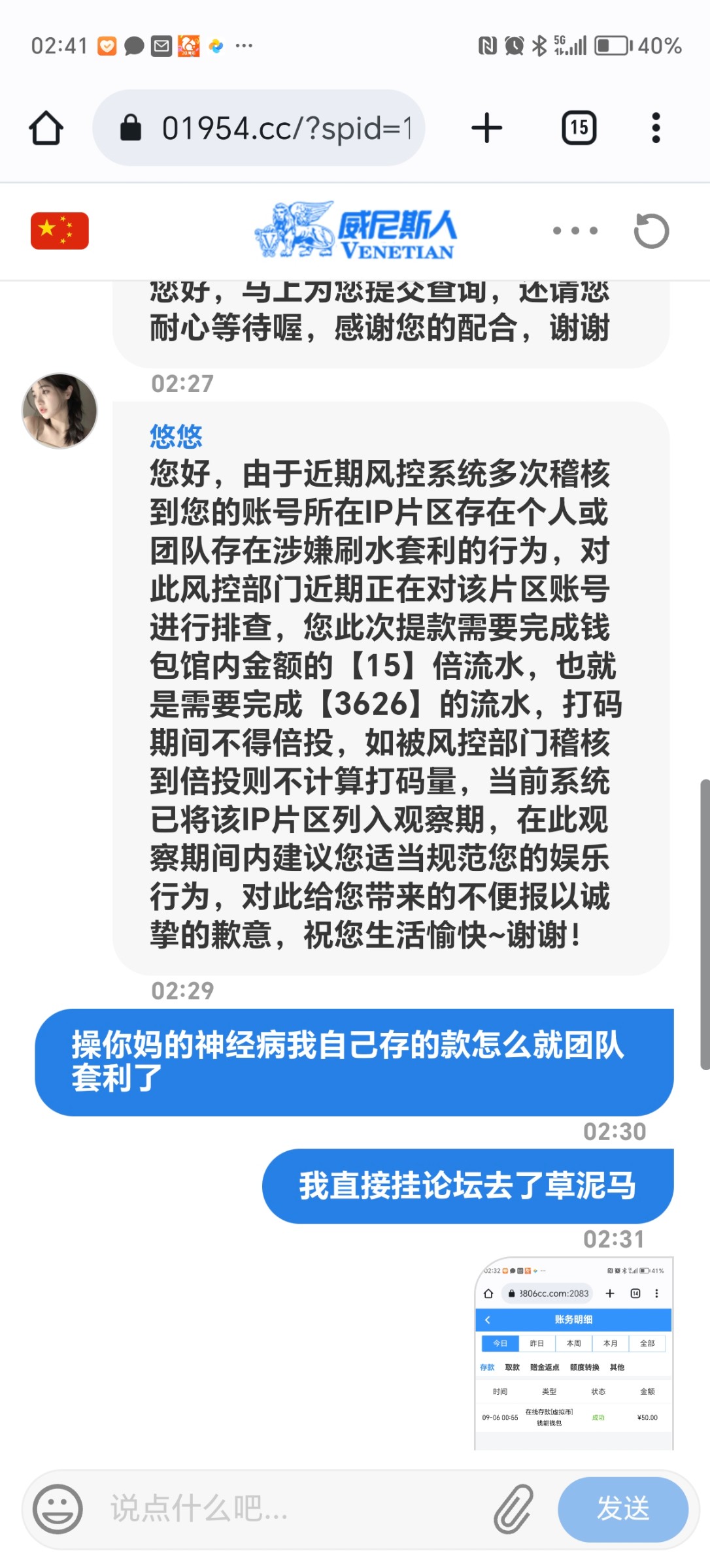This screenshot has height=1568, width=710.
Task: Tap the blue 悠悠 username link
Action: click(x=175, y=436)
